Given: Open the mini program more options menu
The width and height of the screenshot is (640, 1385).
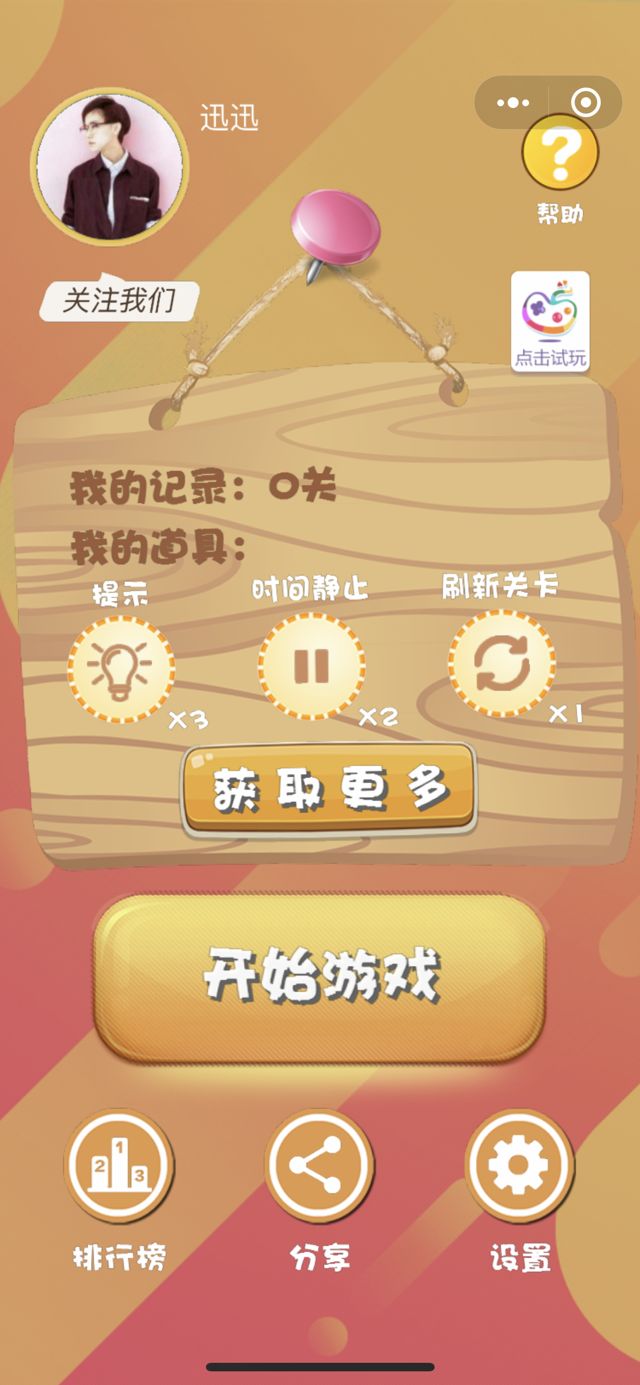Looking at the screenshot, I should 513,102.
